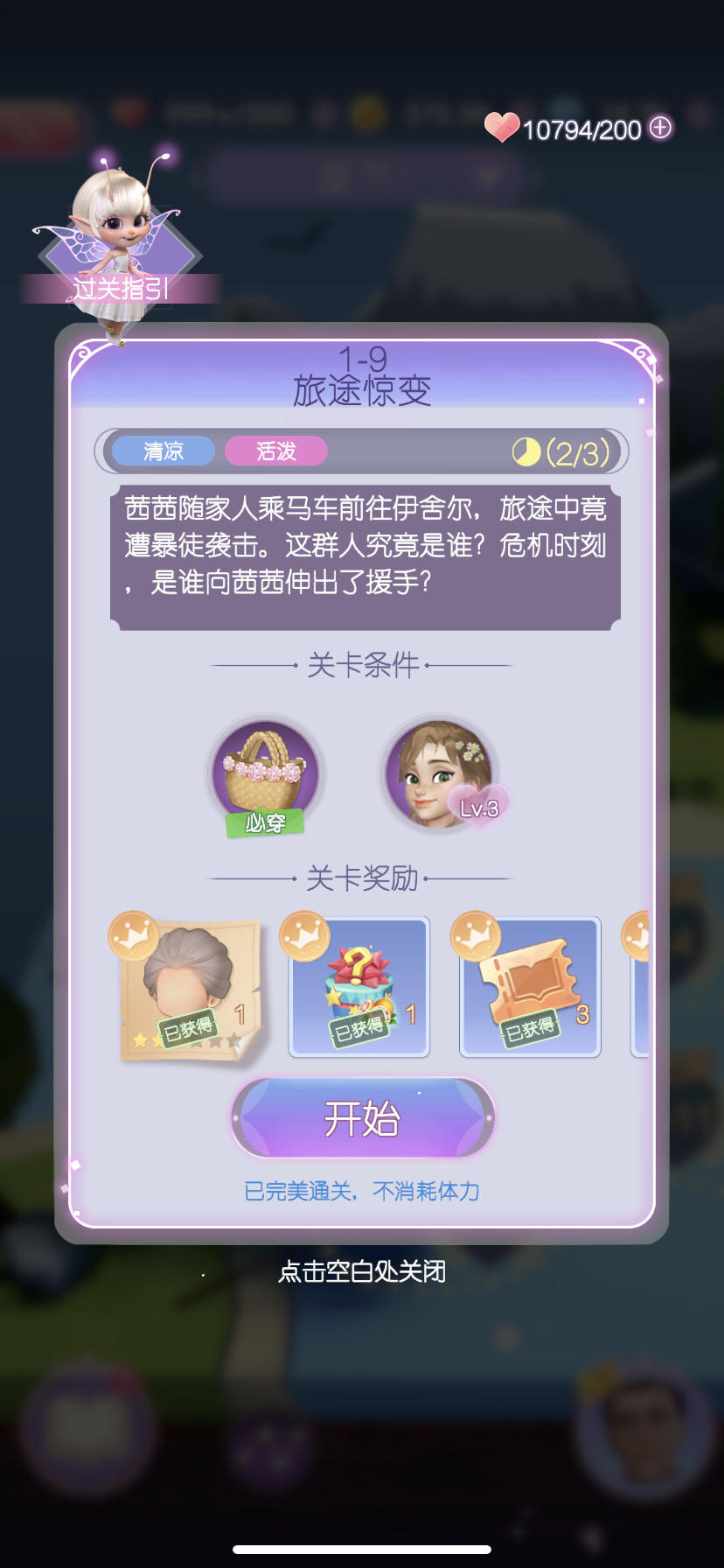724x1568 pixels.
Task: Click the 已完美通关，不消耗体力 text
Action: pyautogui.click(x=361, y=1190)
